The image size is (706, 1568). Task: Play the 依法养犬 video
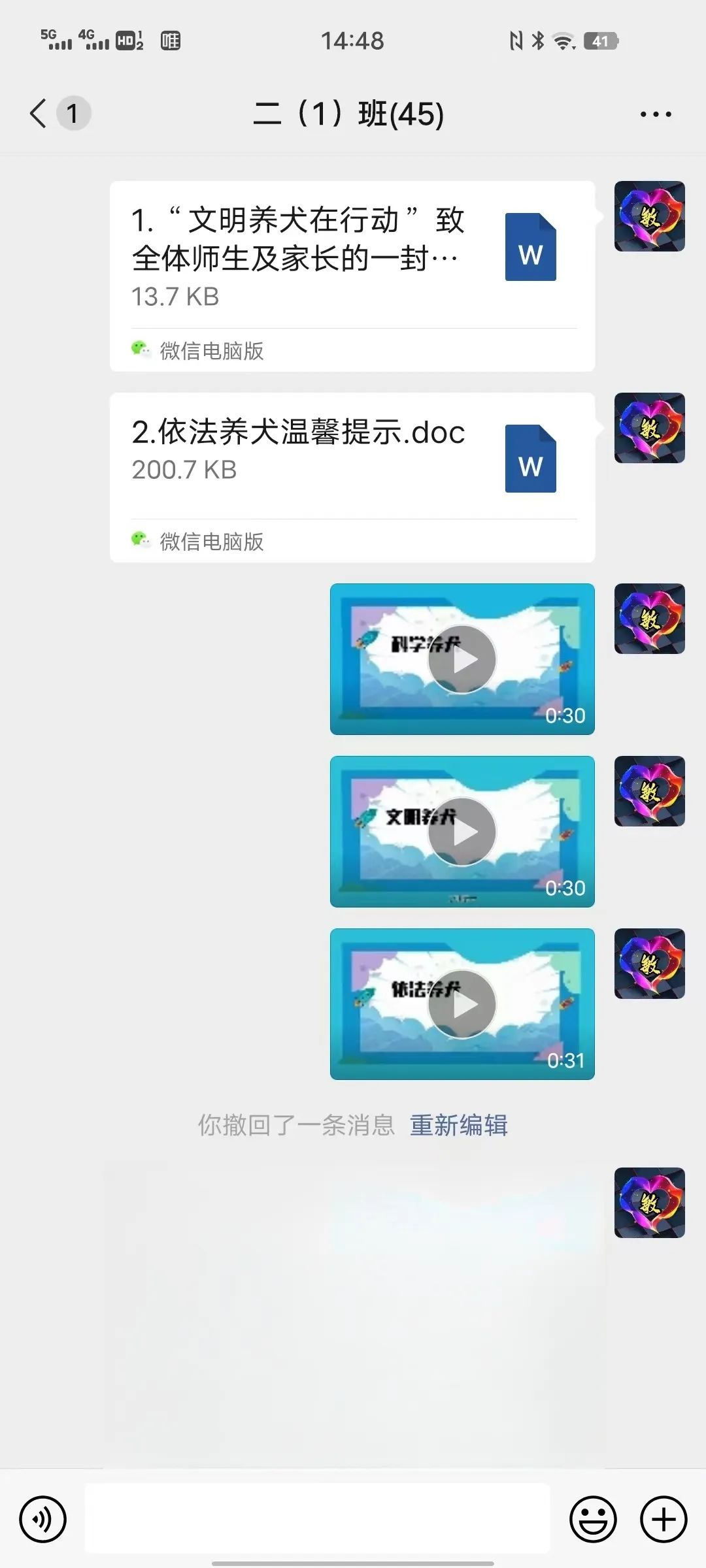click(x=462, y=1004)
